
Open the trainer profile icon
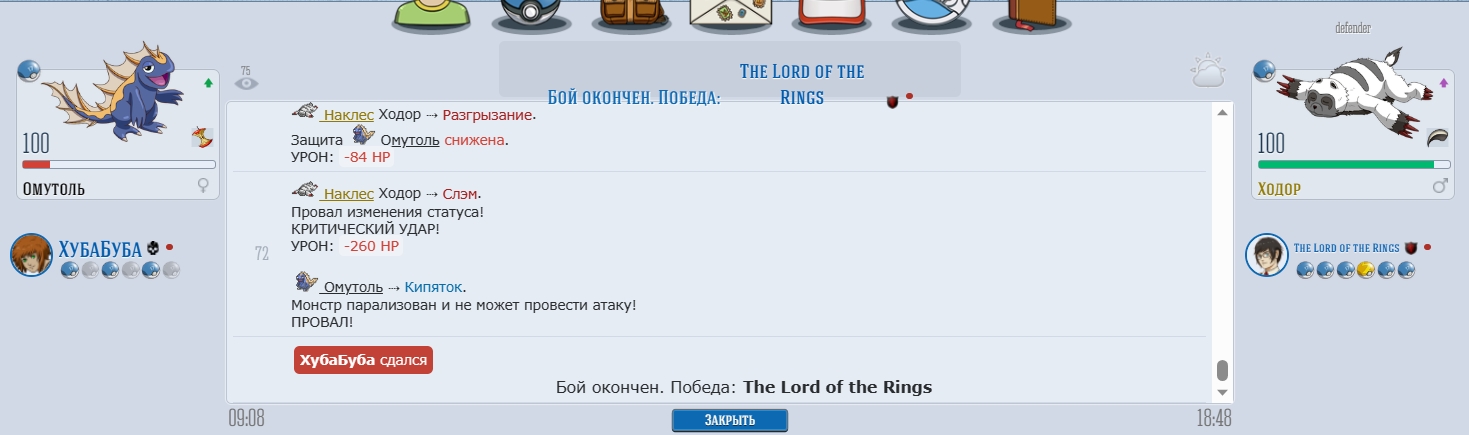tap(430, 14)
